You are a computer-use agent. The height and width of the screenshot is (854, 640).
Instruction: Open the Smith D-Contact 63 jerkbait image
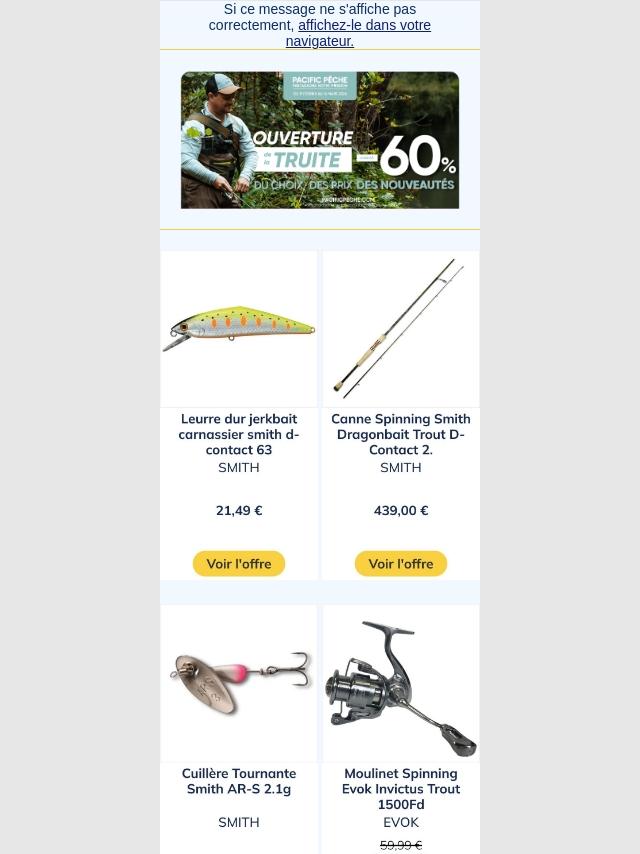pyautogui.click(x=239, y=329)
